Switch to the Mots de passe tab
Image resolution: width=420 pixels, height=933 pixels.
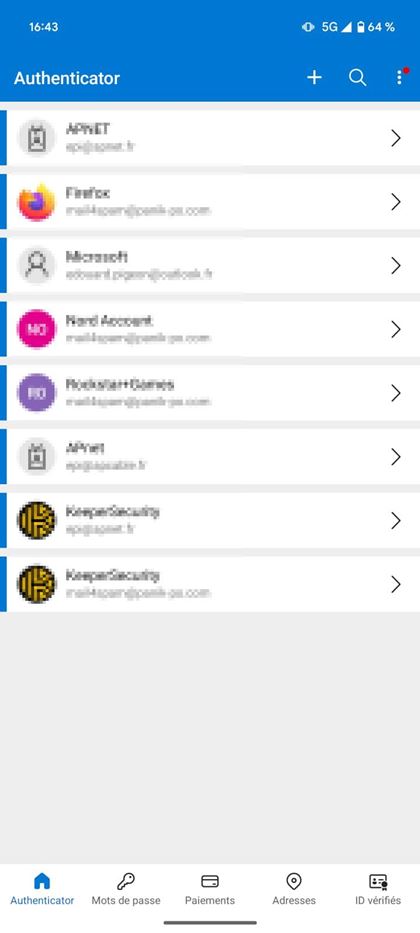pyautogui.click(x=126, y=889)
